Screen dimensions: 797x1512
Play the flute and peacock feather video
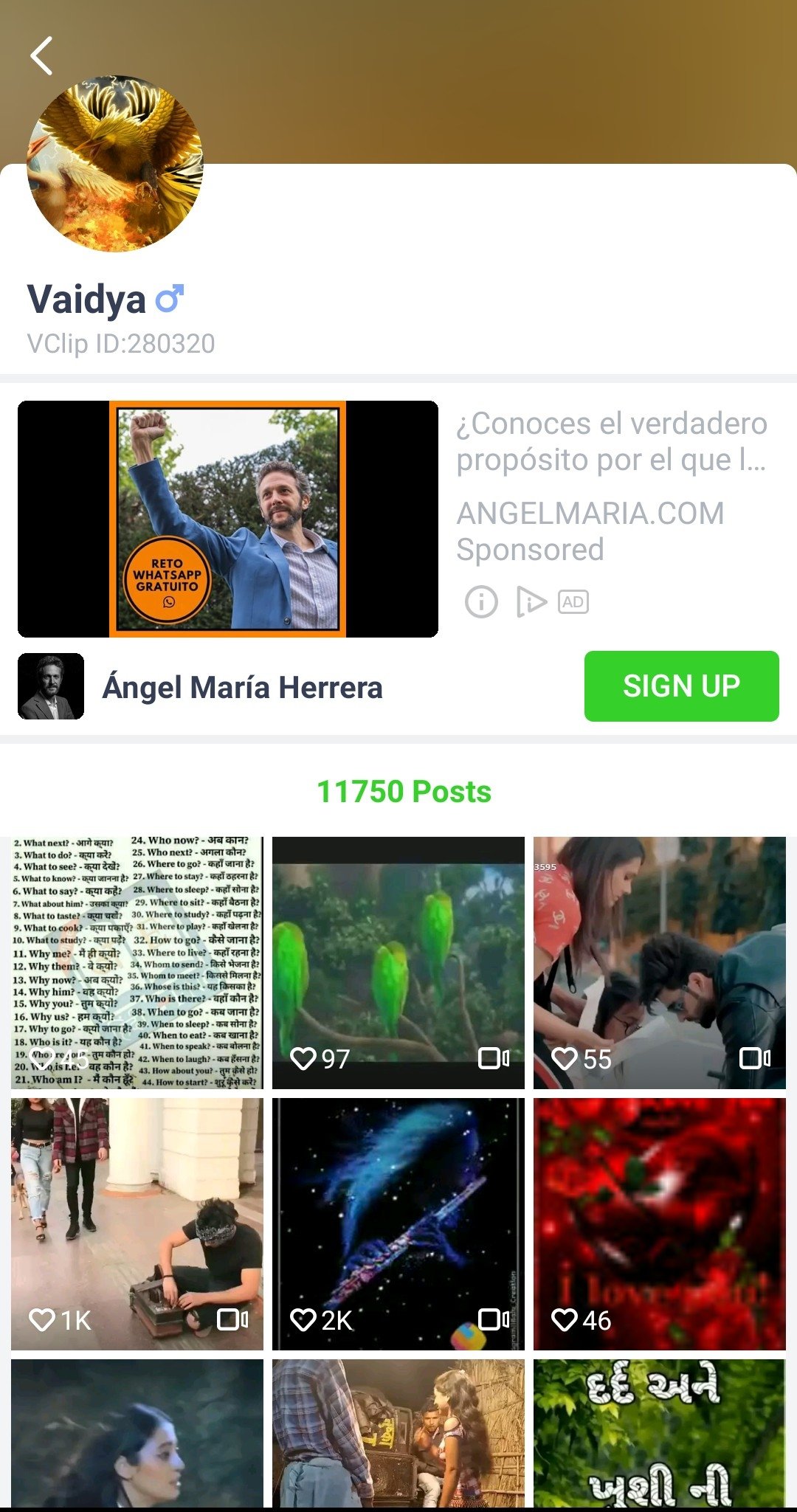click(x=398, y=1223)
